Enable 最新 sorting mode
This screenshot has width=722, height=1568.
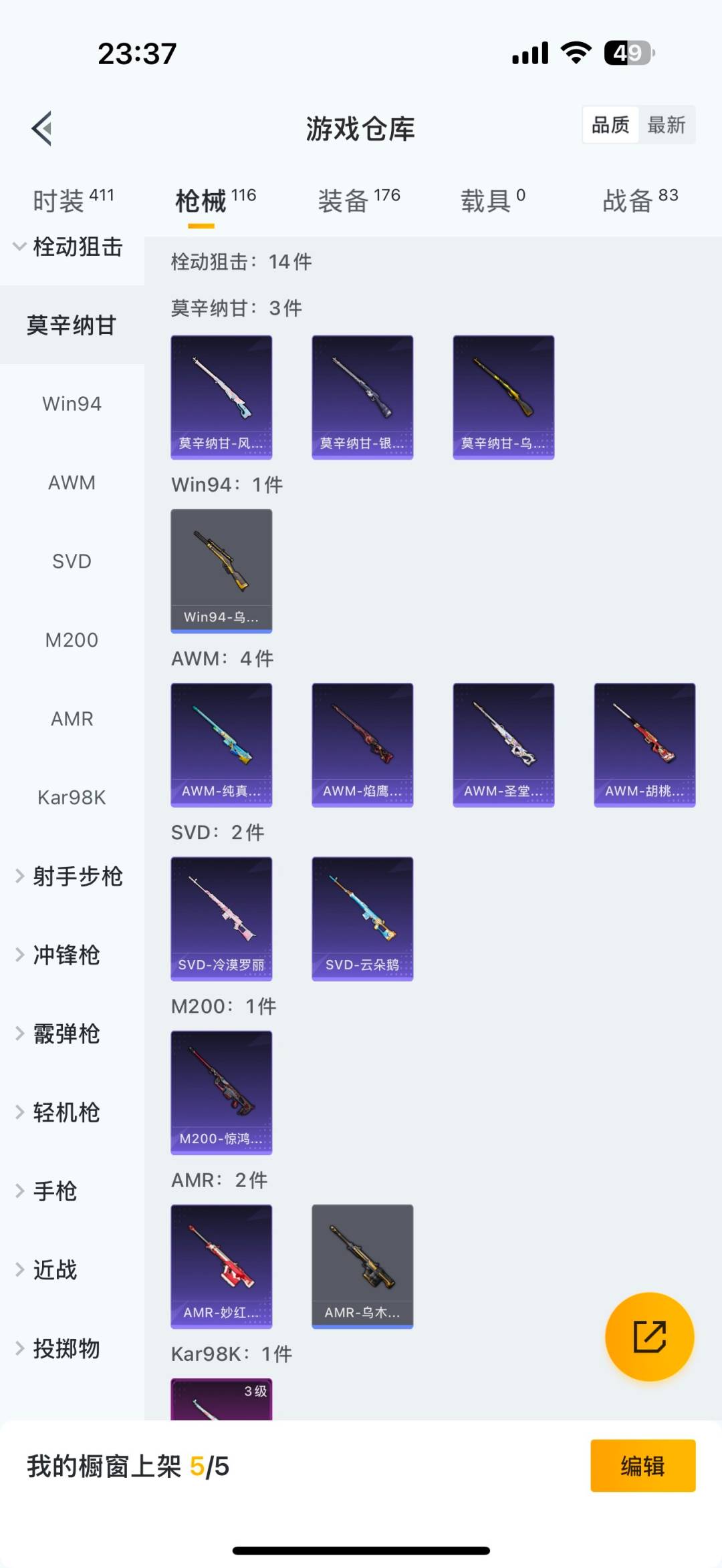(668, 125)
